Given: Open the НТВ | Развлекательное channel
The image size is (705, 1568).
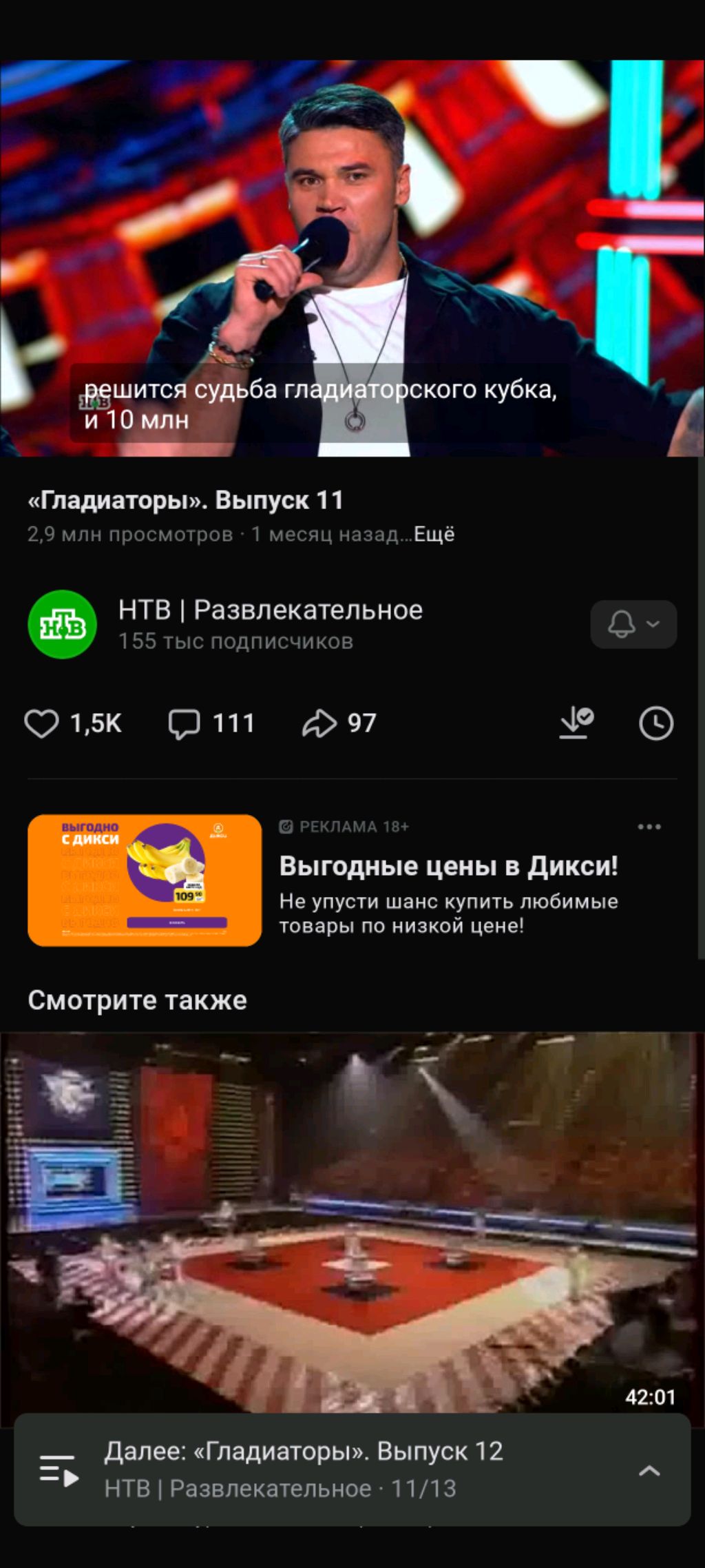Looking at the screenshot, I should [270, 610].
